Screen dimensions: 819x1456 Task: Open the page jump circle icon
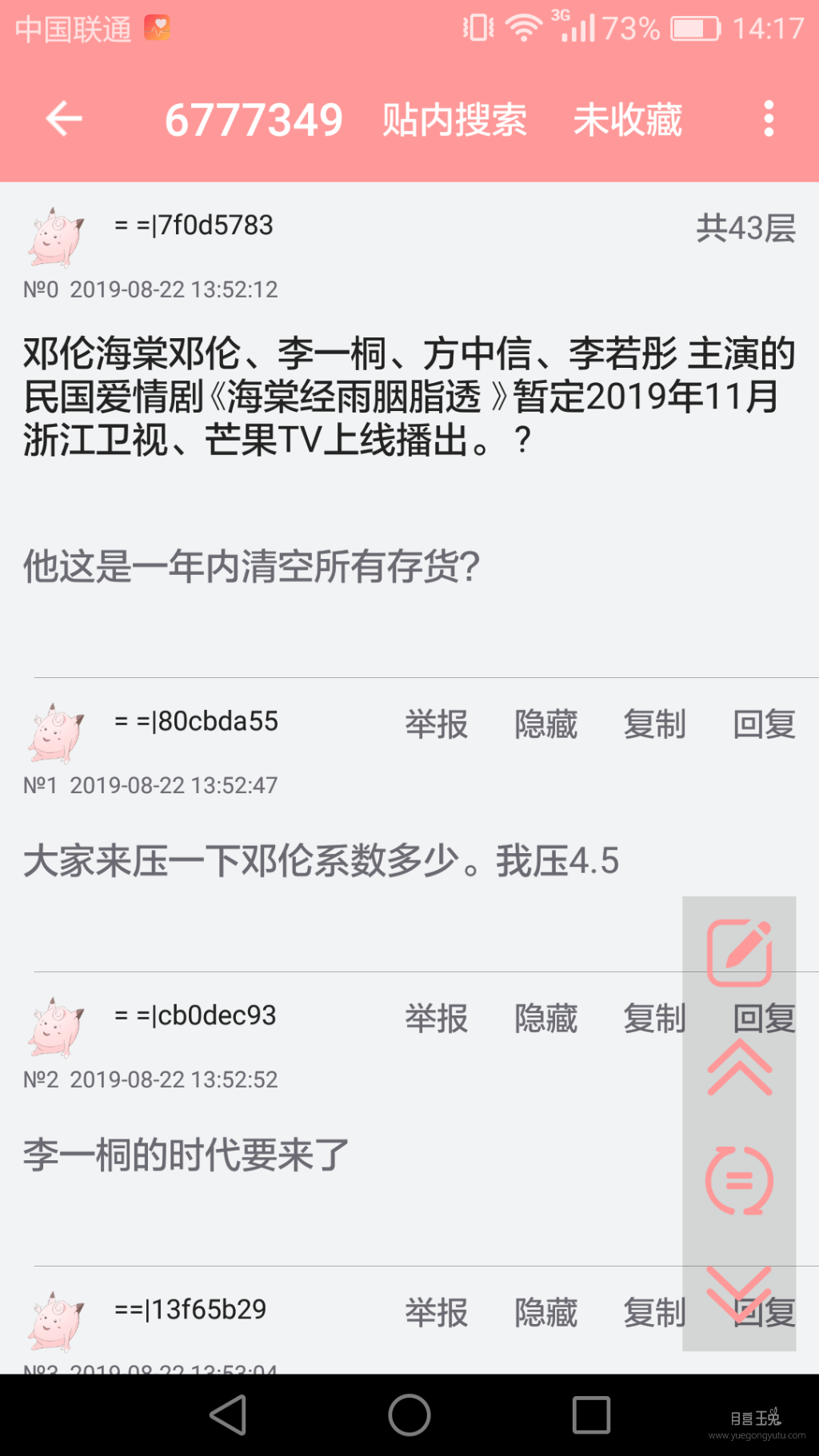coord(739,1181)
